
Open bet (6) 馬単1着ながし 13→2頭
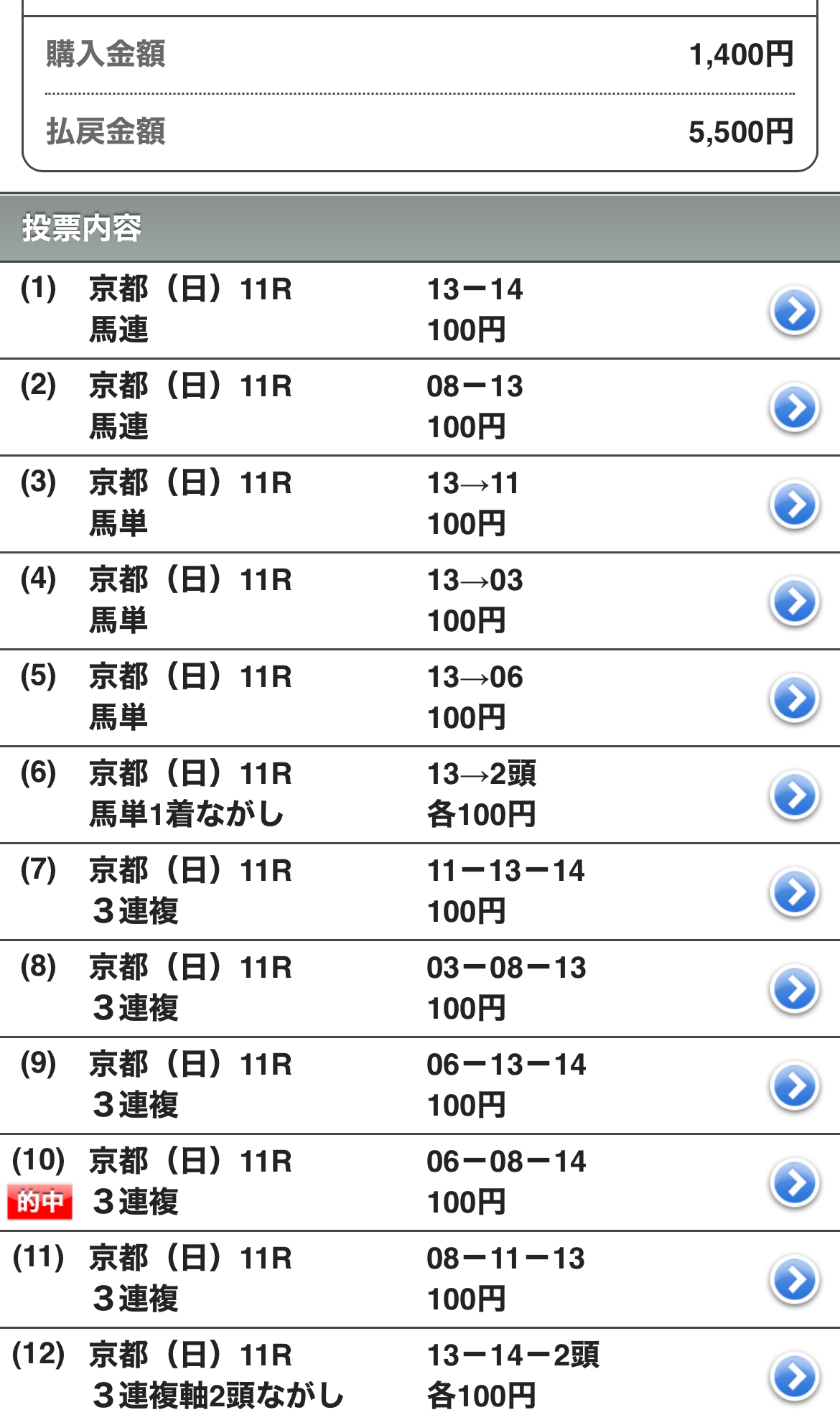coord(420,795)
